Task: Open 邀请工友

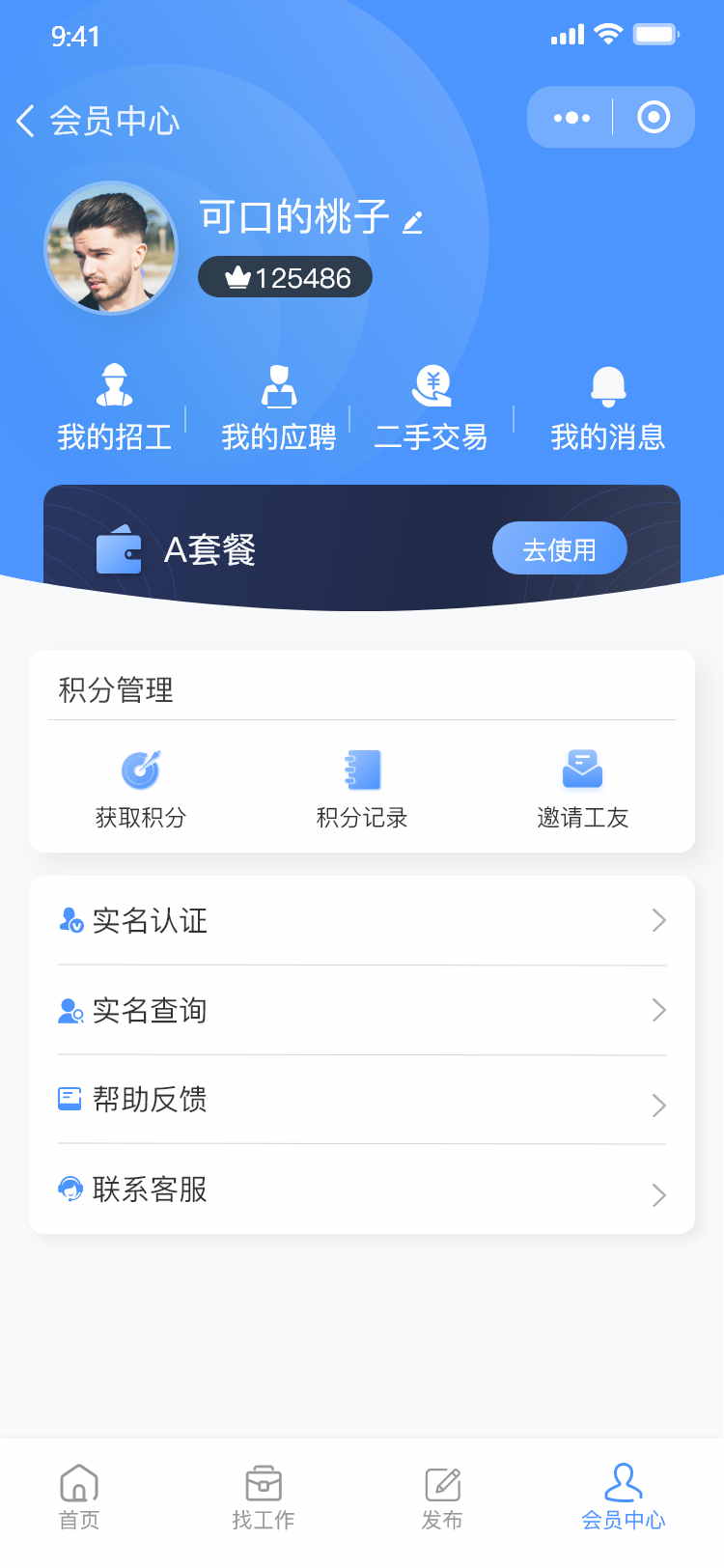Action: tap(582, 789)
